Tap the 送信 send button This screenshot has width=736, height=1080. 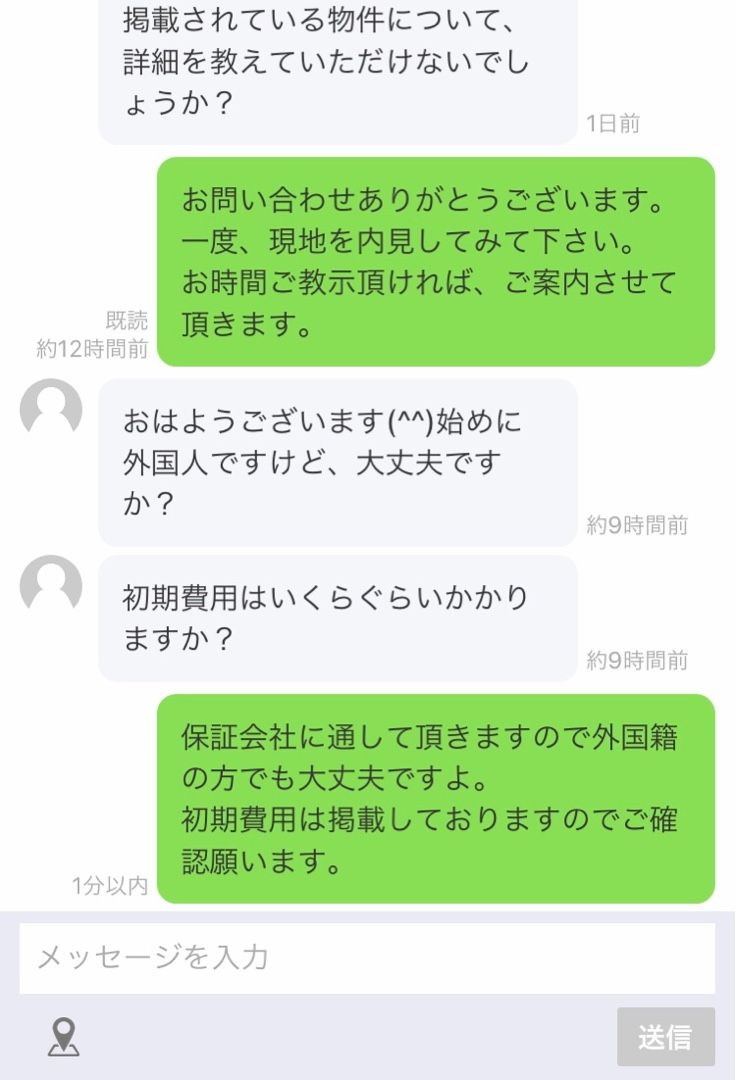(665, 1036)
